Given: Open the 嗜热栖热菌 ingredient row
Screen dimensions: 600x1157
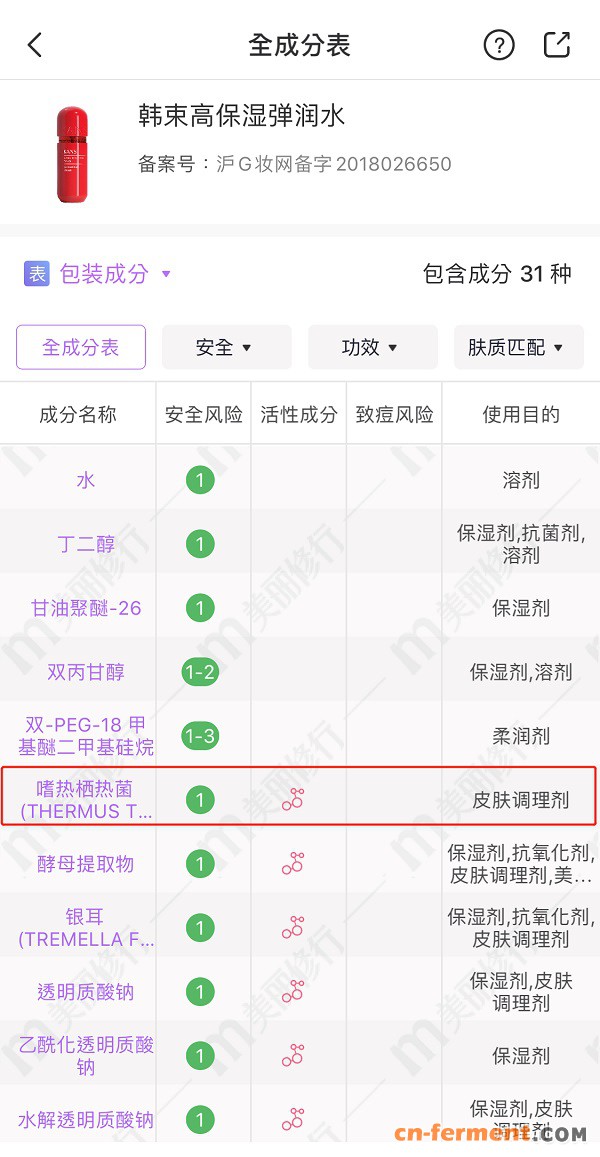Looking at the screenshot, I should tap(86, 800).
